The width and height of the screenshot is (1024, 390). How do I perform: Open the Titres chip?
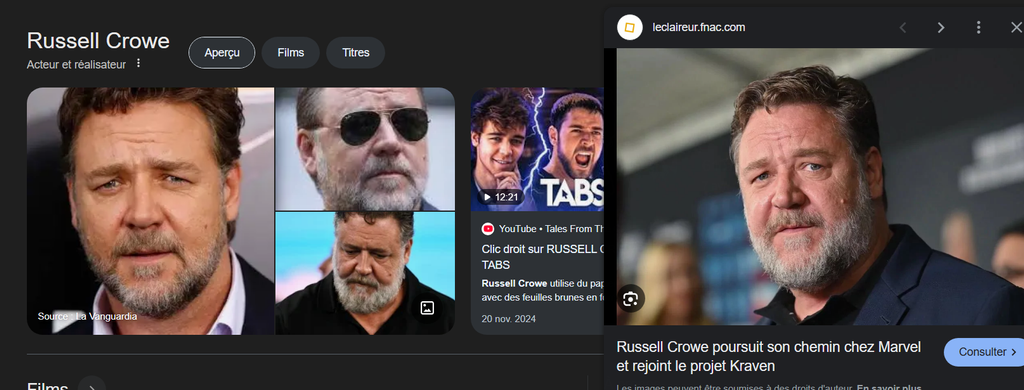(355, 53)
